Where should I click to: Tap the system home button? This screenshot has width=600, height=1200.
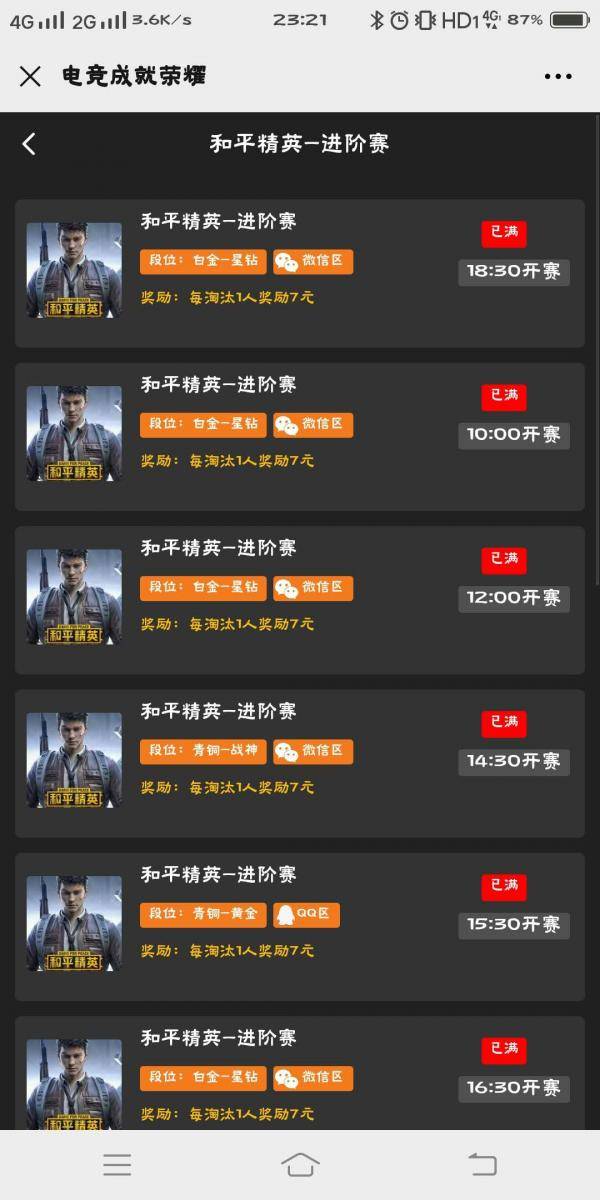click(300, 1164)
